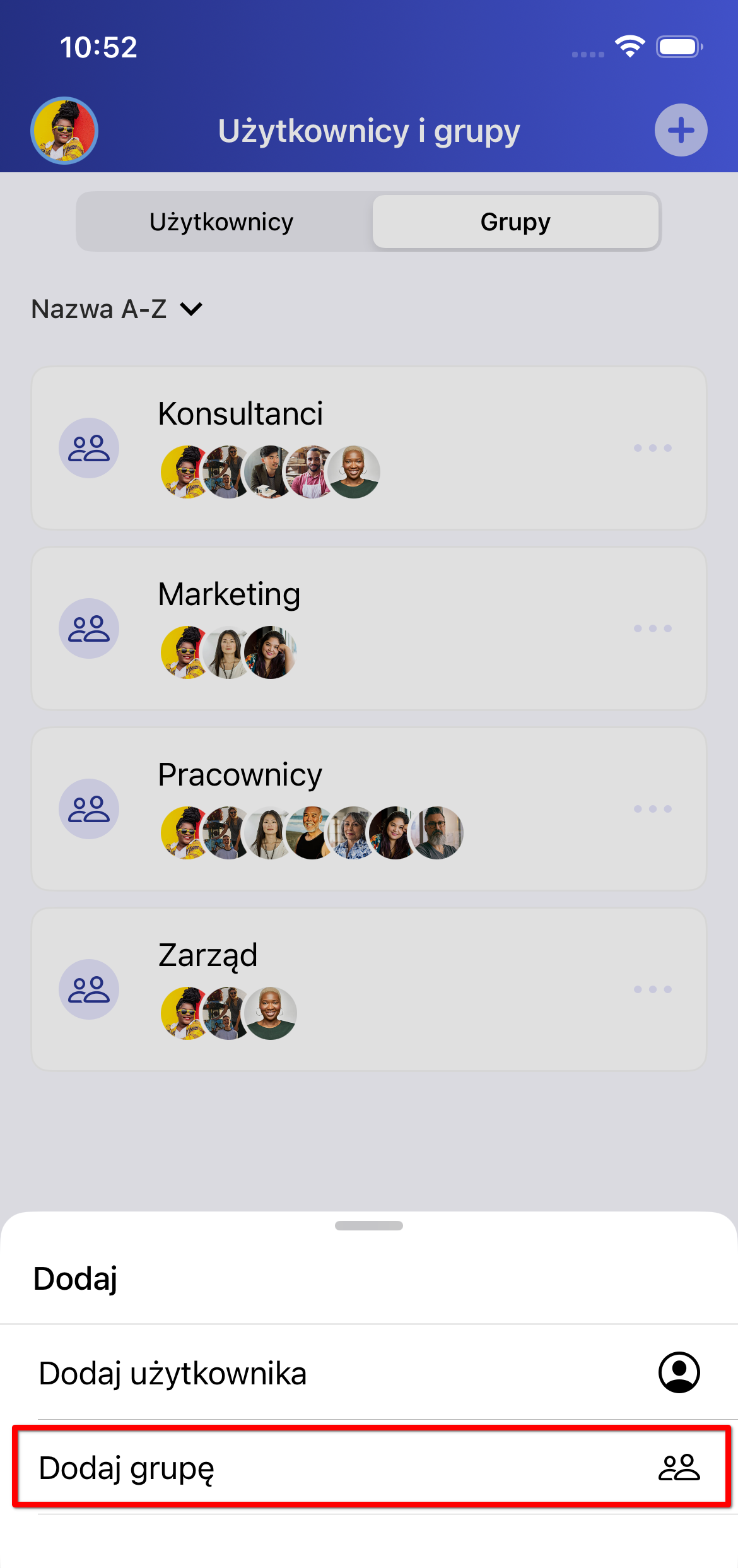Open more options for Marketing
This screenshot has height=1568, width=738.
(653, 628)
